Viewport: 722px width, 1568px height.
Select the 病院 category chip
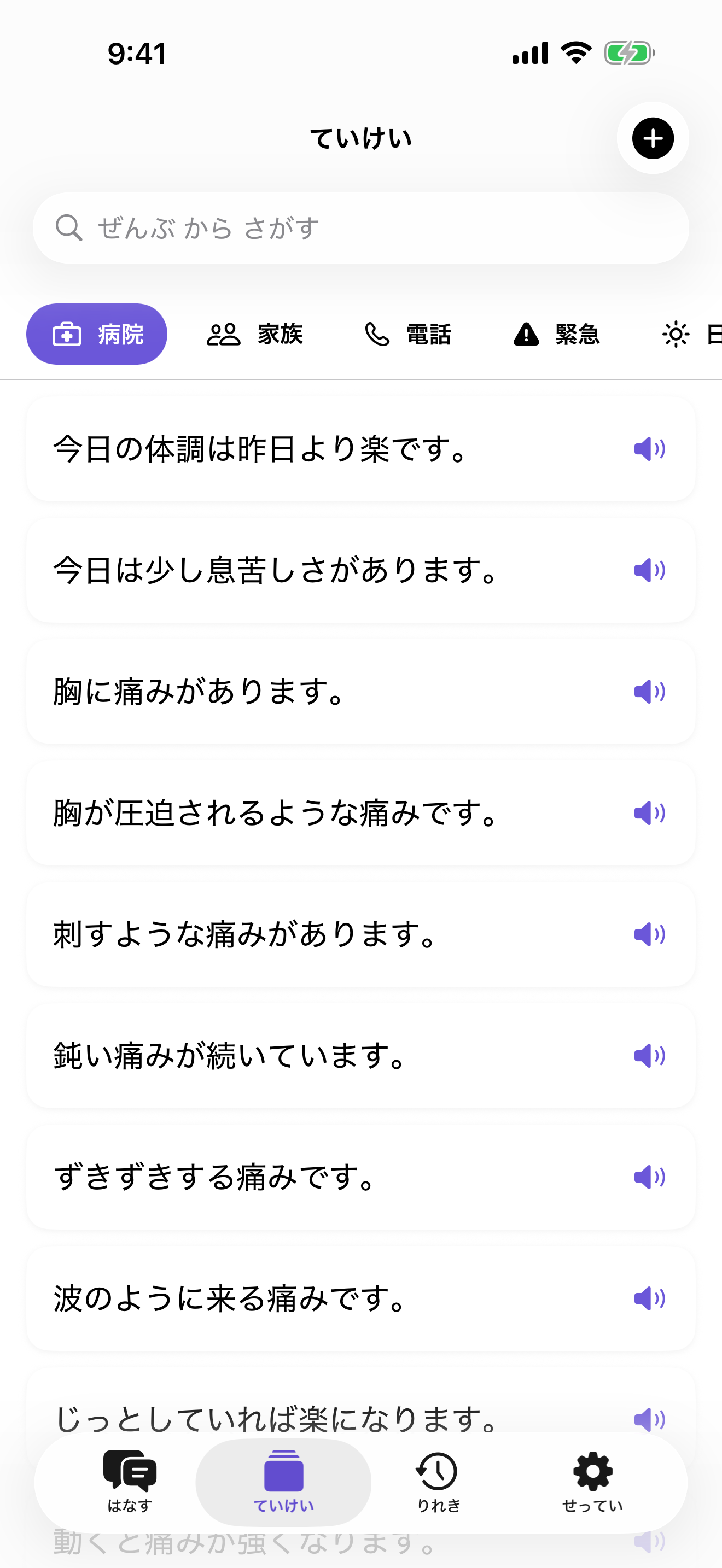click(x=97, y=334)
